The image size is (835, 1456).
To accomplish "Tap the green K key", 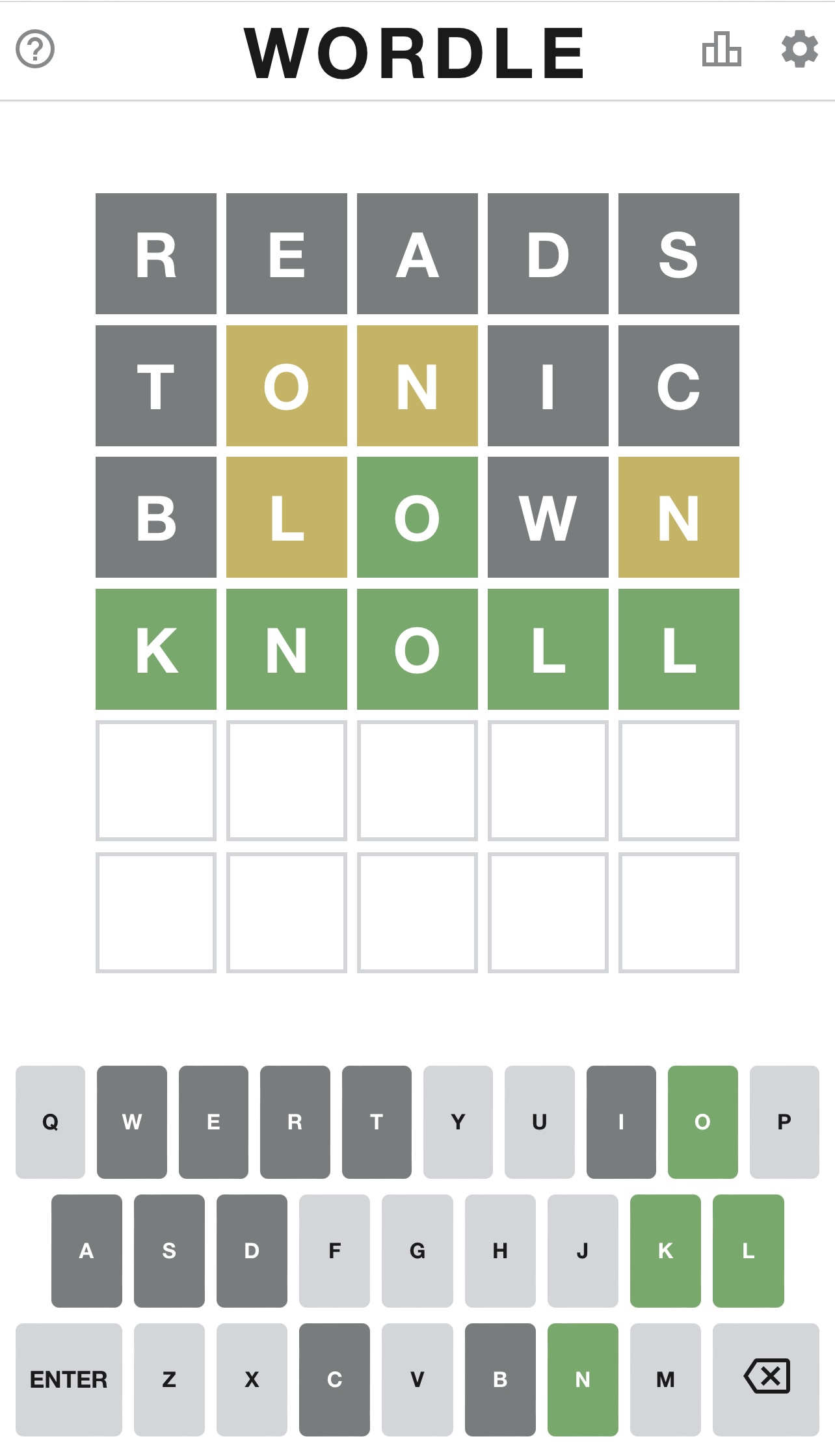I will (x=665, y=1250).
